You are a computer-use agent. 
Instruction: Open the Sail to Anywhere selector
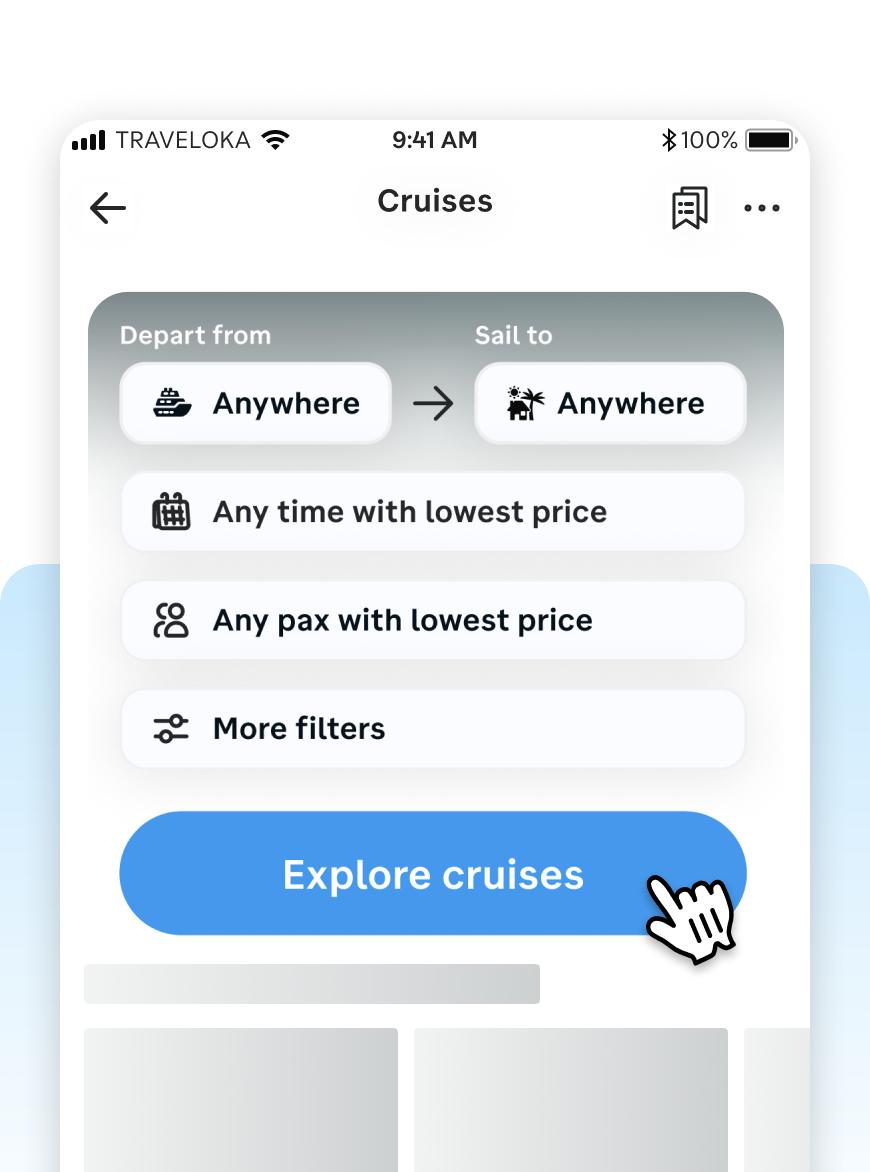[610, 403]
